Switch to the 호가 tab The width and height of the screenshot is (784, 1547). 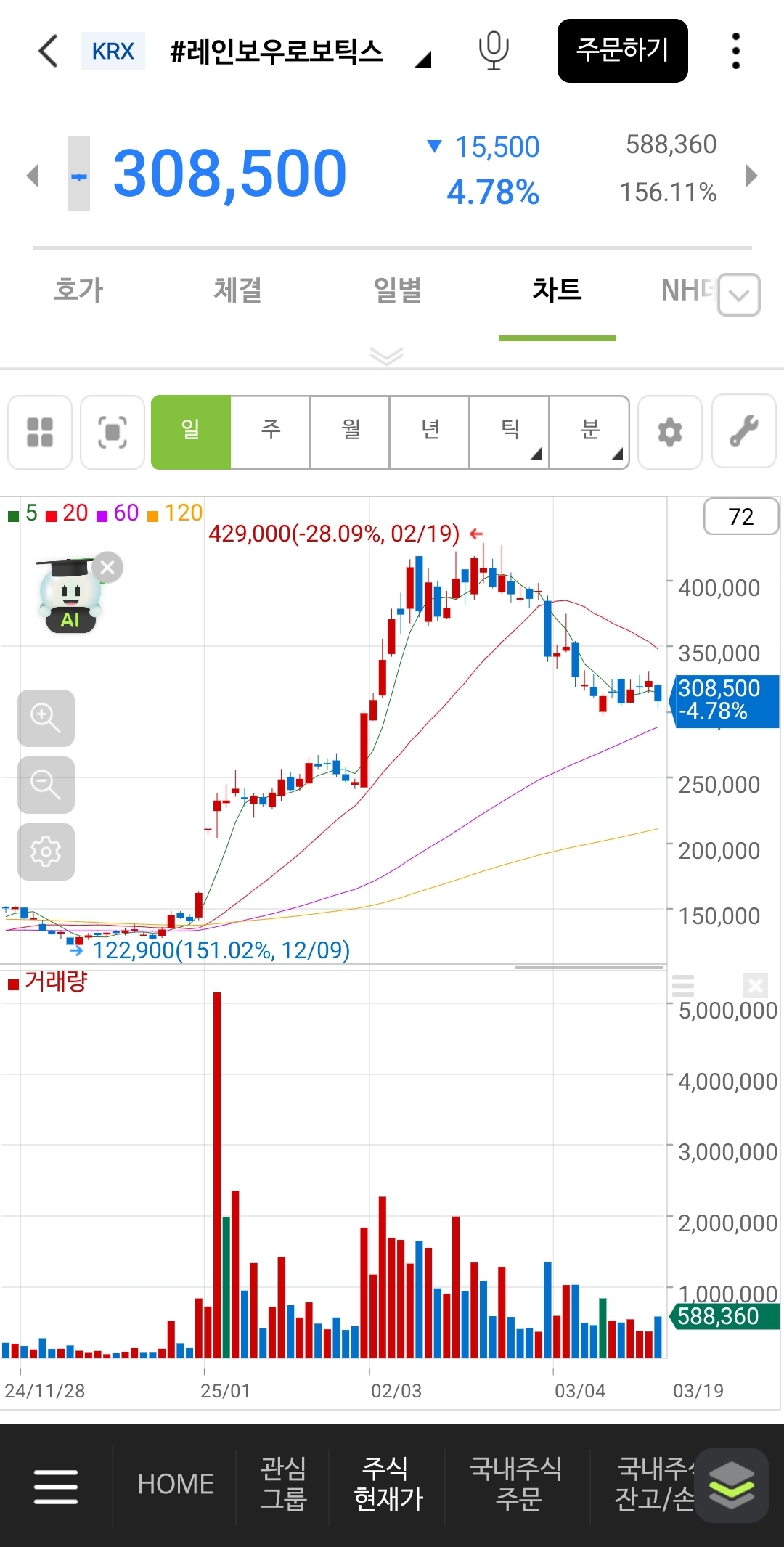click(x=78, y=290)
